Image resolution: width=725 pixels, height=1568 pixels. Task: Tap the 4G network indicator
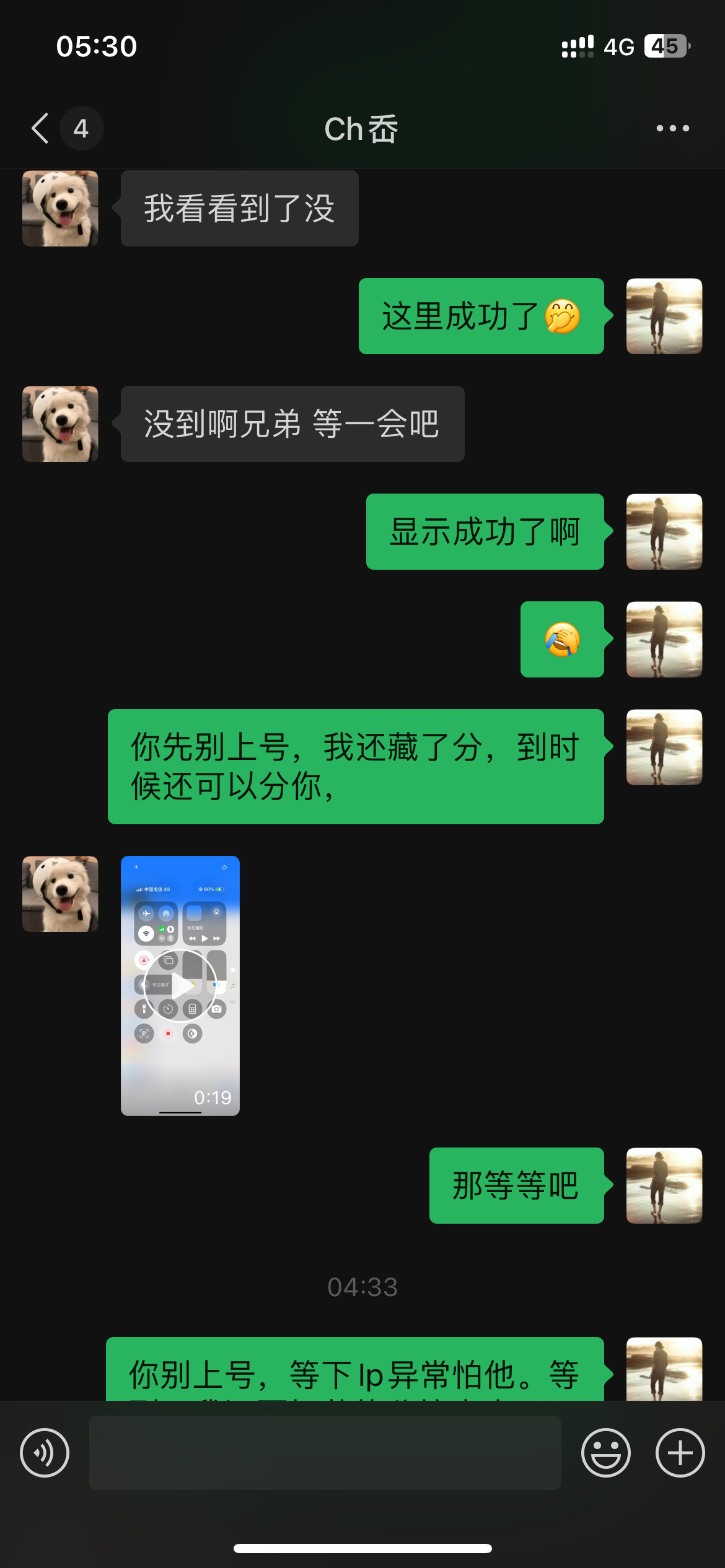[619, 45]
